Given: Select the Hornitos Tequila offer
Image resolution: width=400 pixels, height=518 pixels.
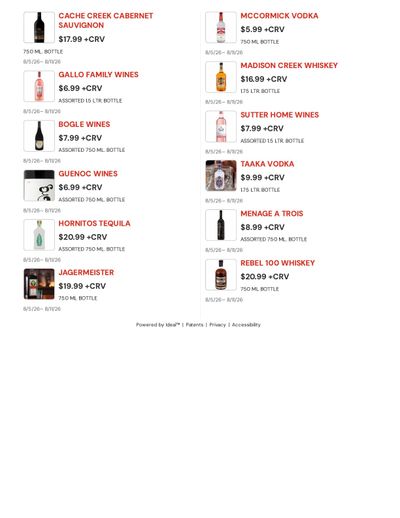Looking at the screenshot, I should click(x=94, y=223).
